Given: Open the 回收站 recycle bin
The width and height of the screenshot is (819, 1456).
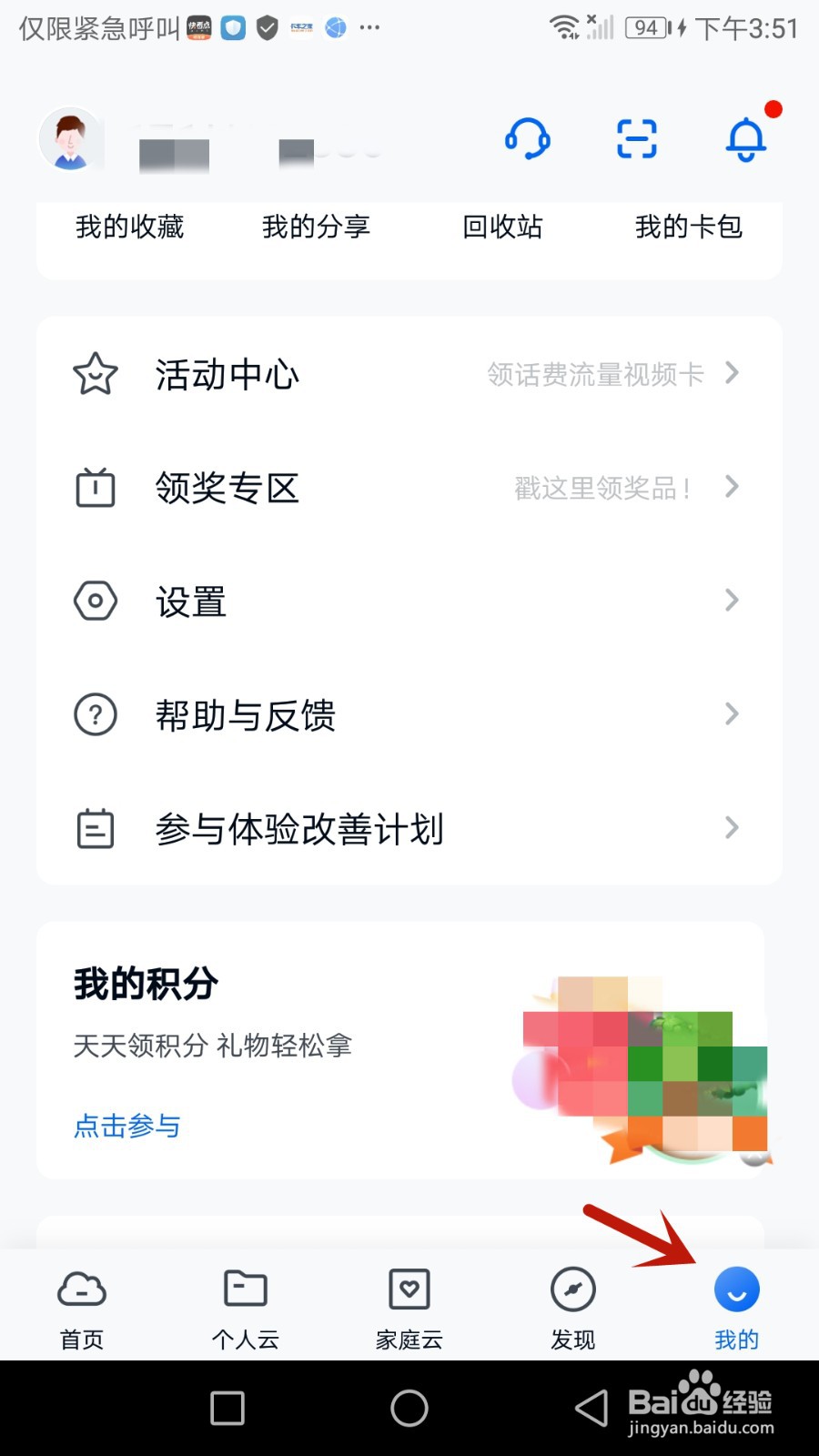Looking at the screenshot, I should pyautogui.click(x=501, y=227).
